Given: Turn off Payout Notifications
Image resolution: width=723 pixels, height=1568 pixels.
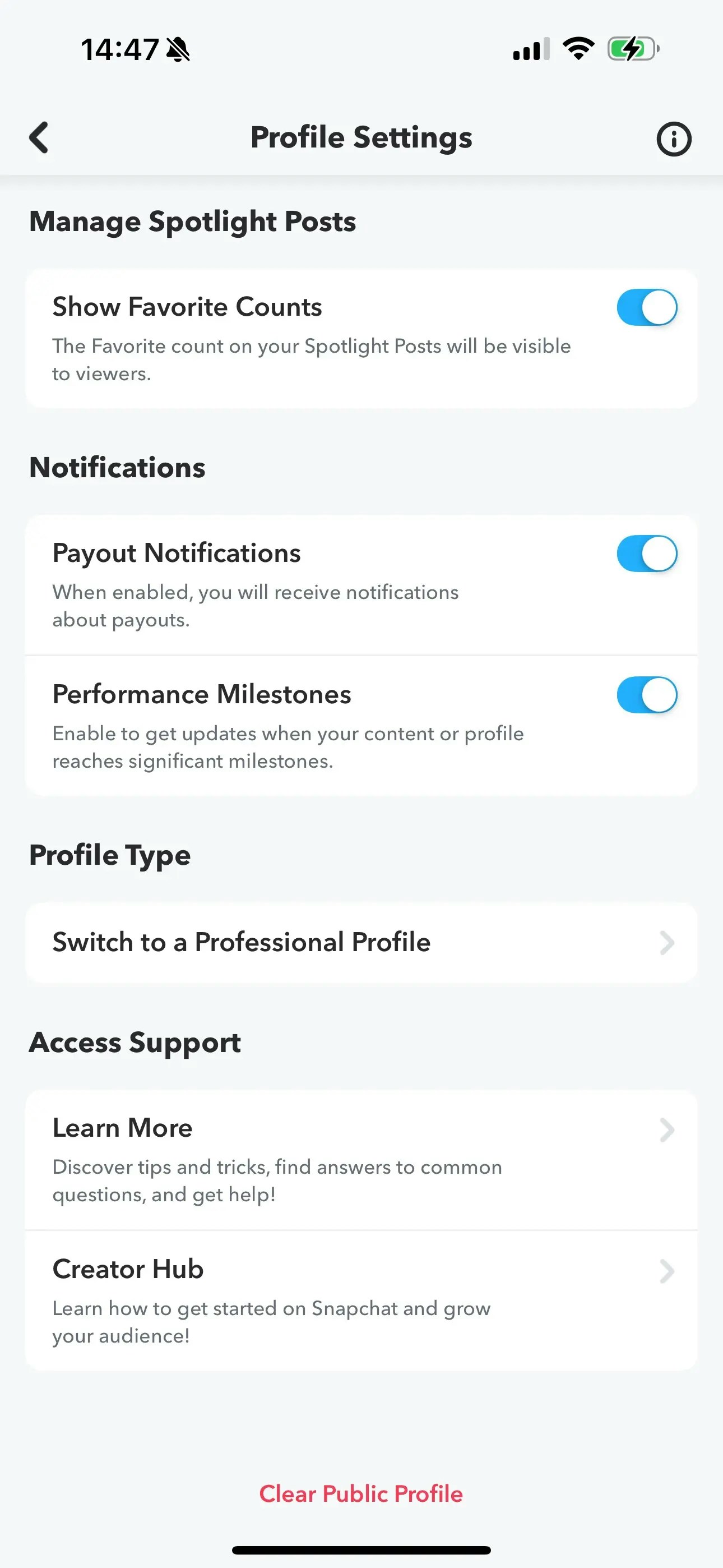Looking at the screenshot, I should pos(646,554).
